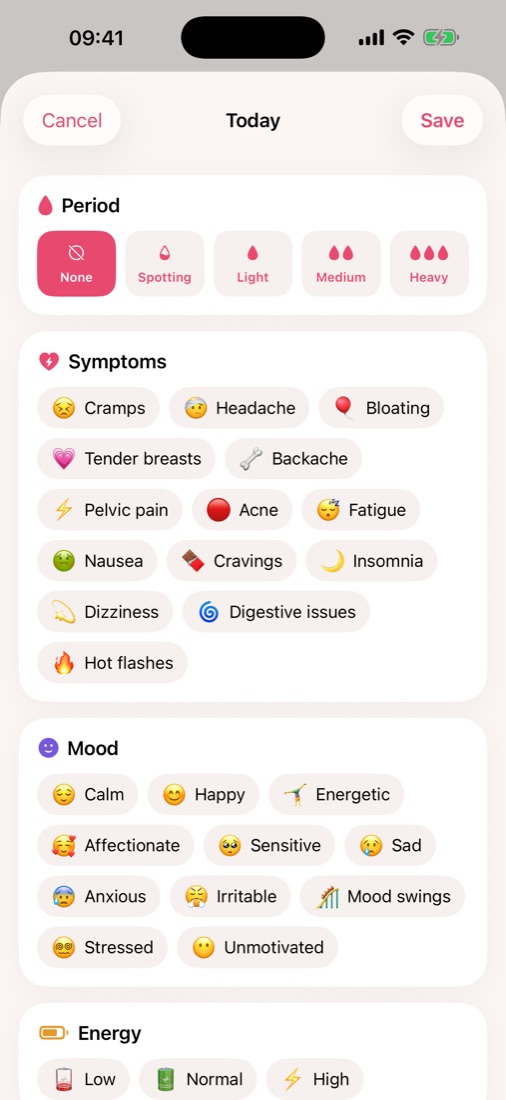Select the Digestive issues chip
The height and width of the screenshot is (1100, 506).
tap(276, 612)
